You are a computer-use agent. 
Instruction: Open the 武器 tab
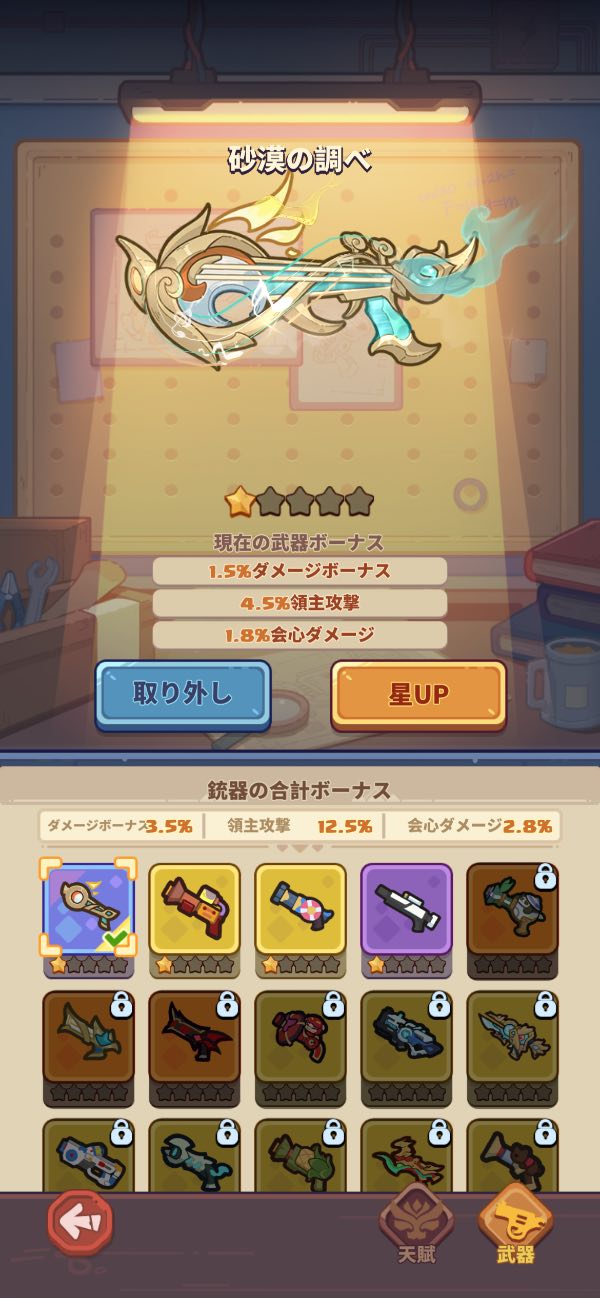(515, 1225)
